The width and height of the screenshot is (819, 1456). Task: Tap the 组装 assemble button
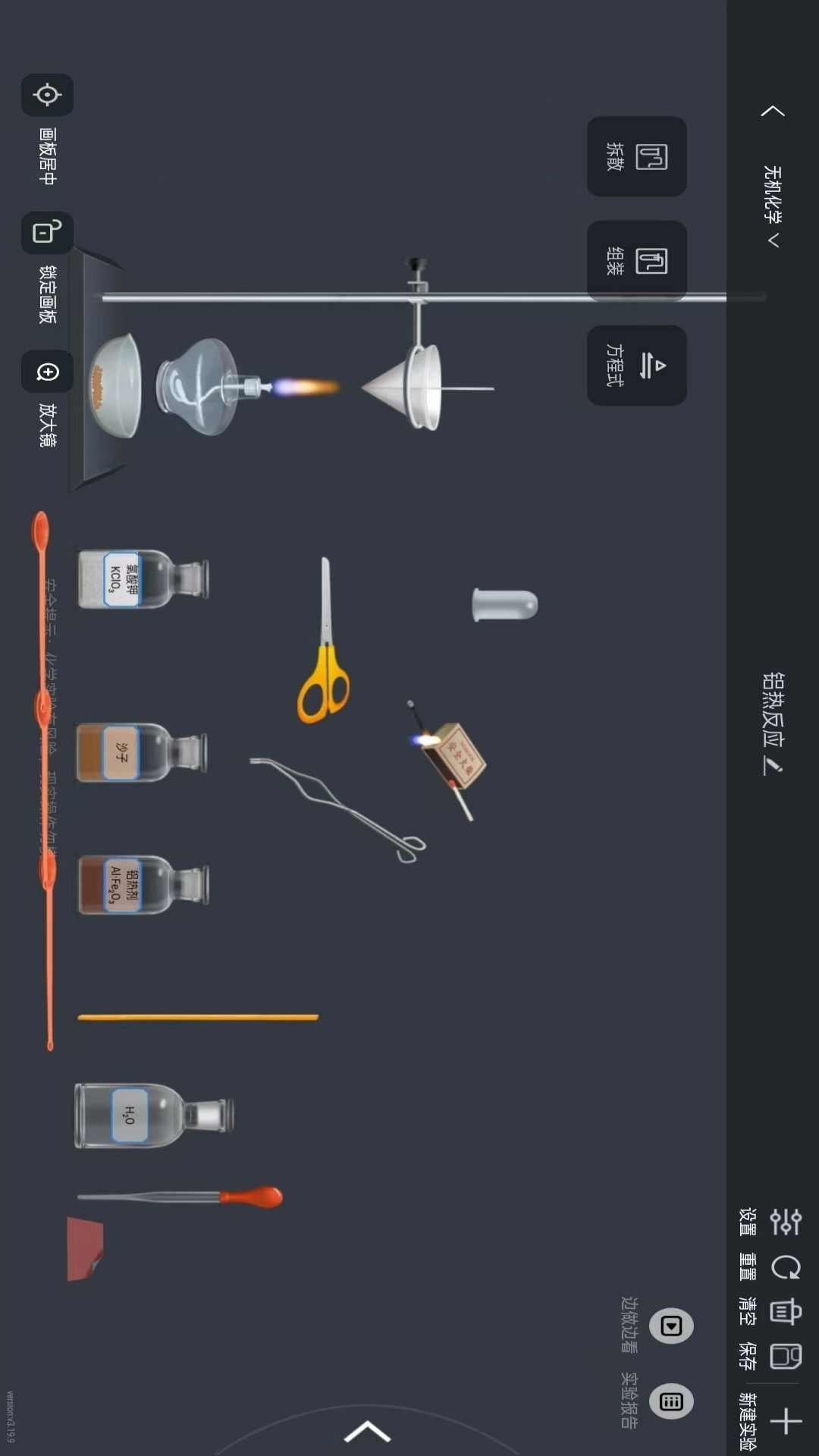[637, 261]
